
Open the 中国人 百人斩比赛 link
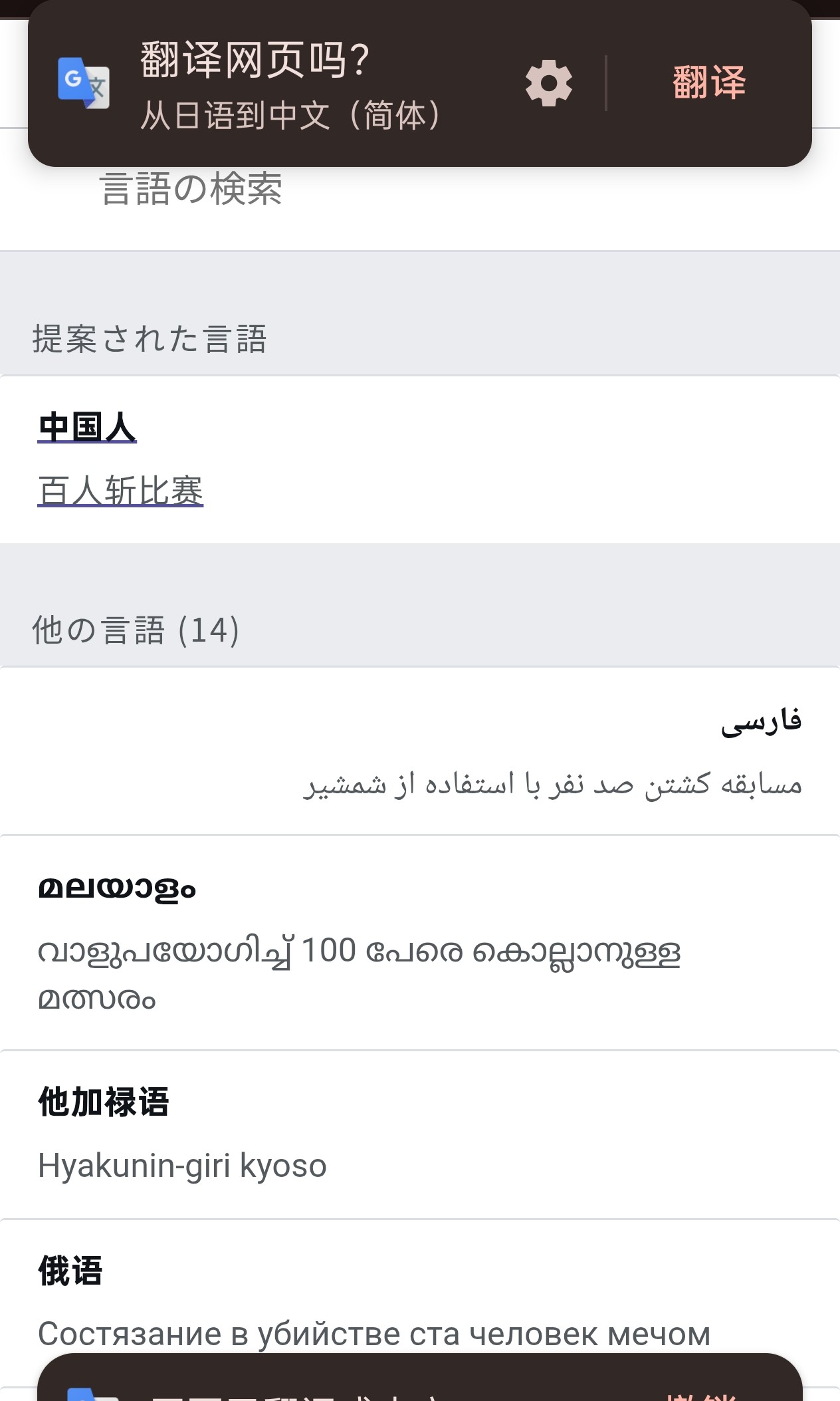tap(420, 459)
